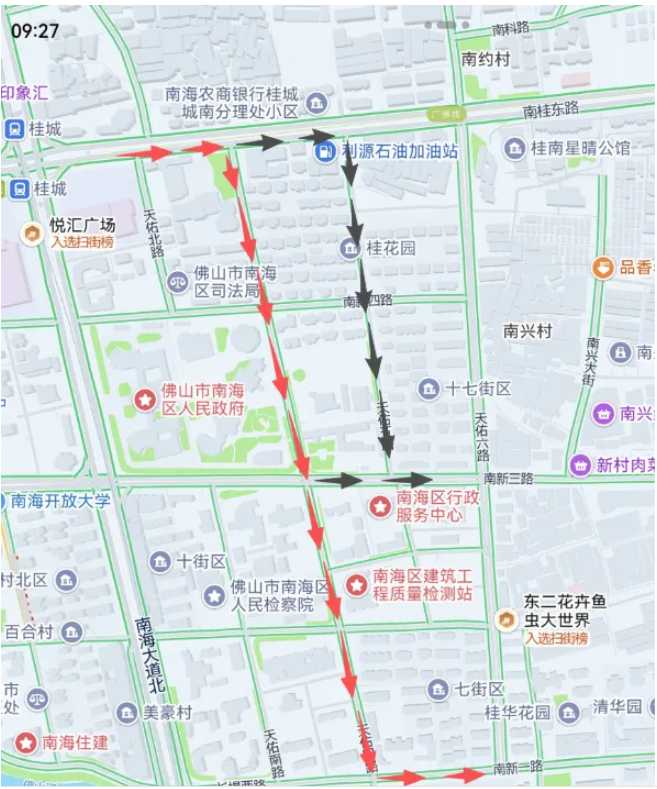This screenshot has height=789, width=657.
Task: Open the 南海农商银行桂城城南分理处小区 marker
Action: pyautogui.click(x=317, y=102)
